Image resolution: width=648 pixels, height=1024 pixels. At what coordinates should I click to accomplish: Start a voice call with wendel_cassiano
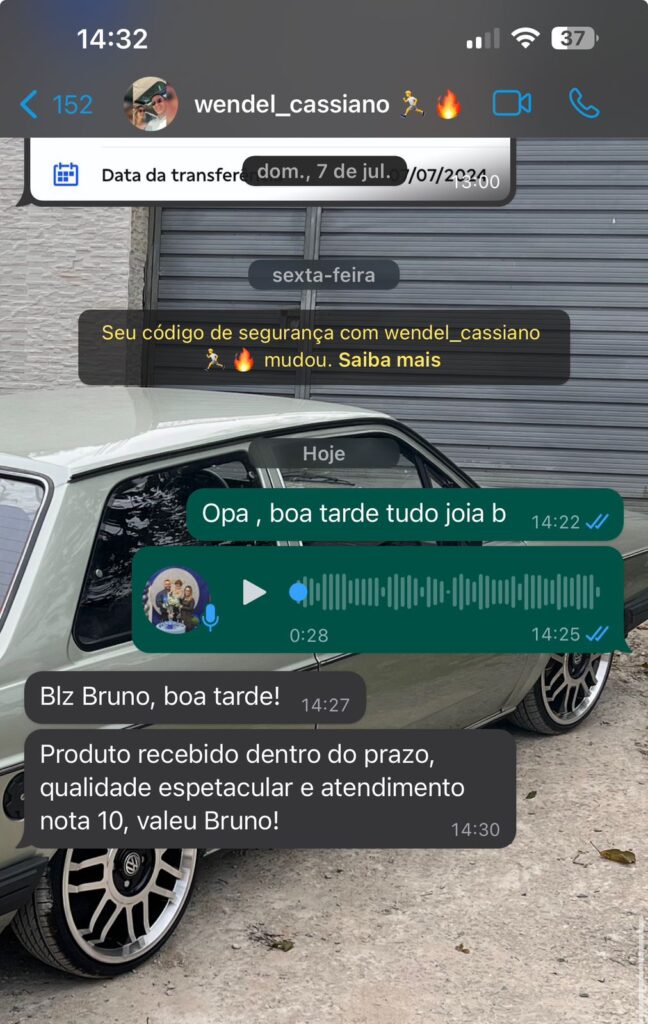[584, 104]
